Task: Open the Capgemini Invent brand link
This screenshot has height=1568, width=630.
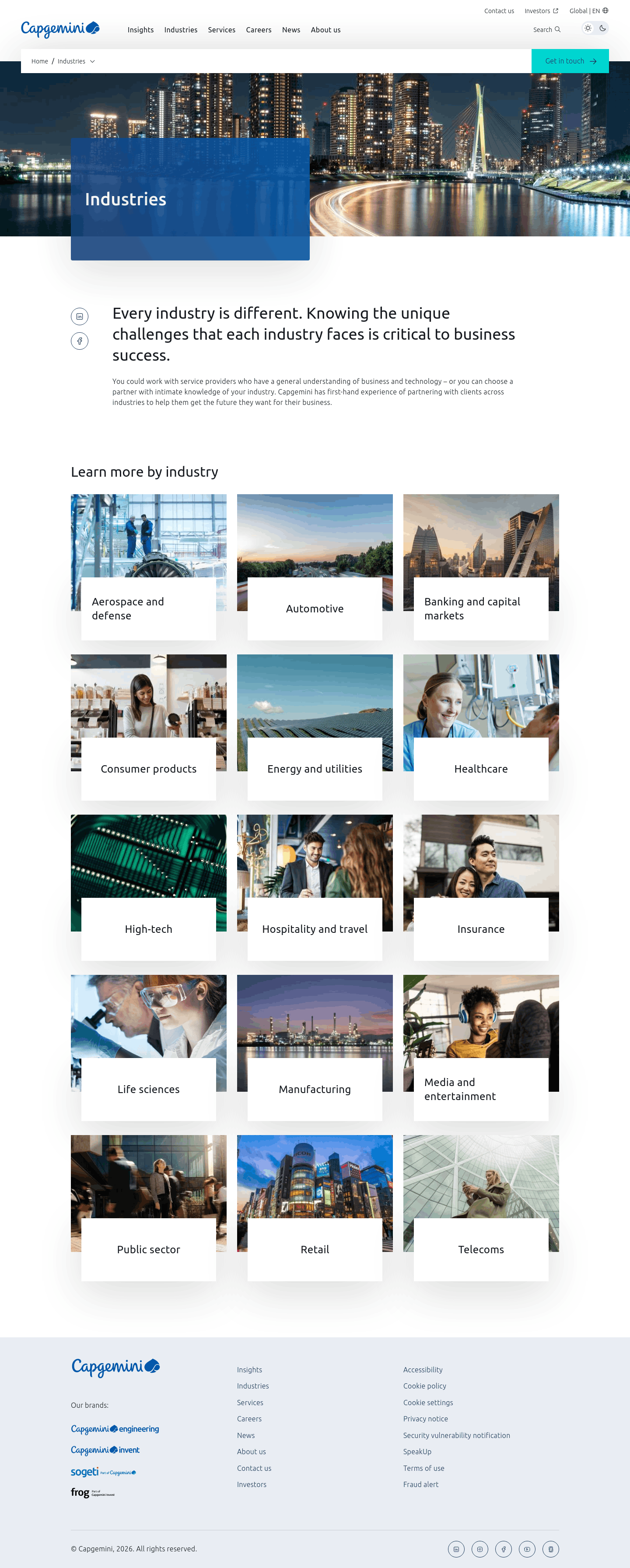Action: (x=105, y=1450)
